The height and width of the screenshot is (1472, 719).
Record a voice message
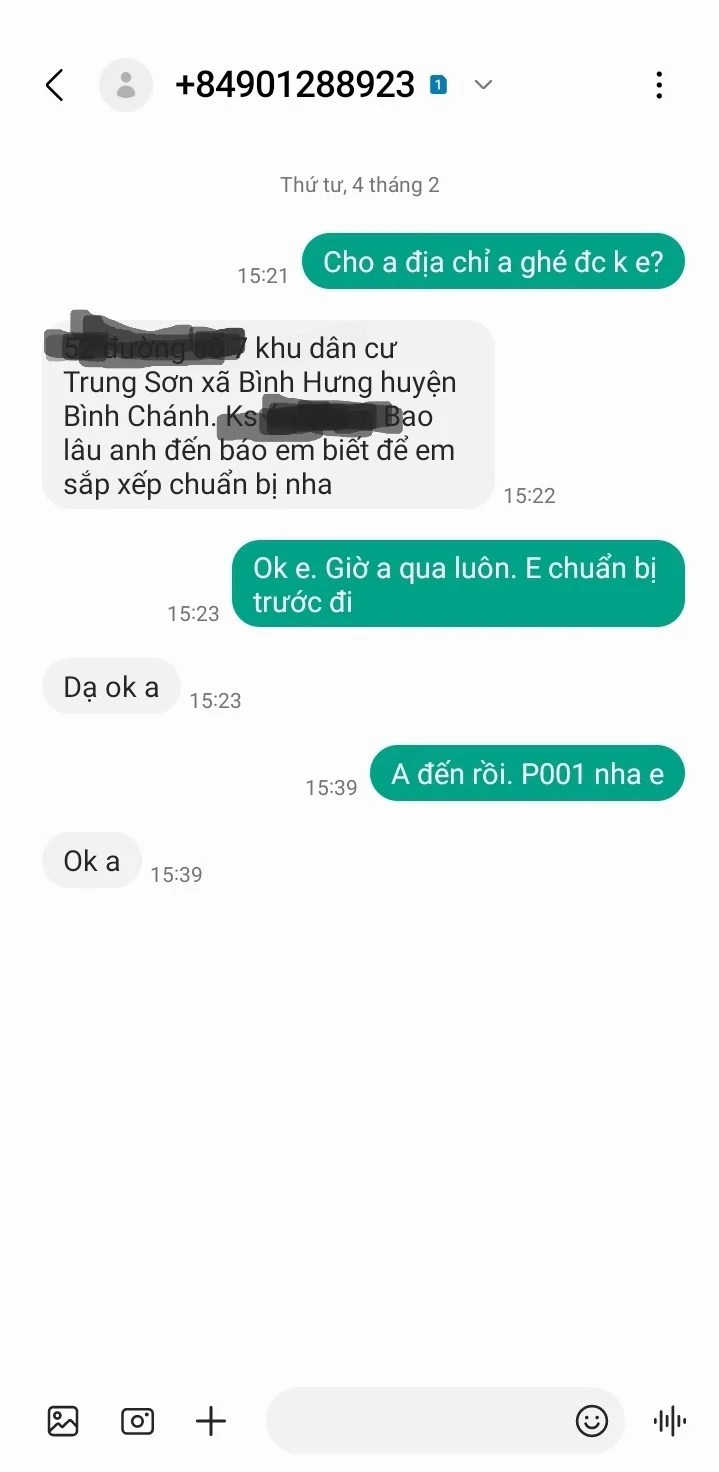pyautogui.click(x=669, y=1420)
